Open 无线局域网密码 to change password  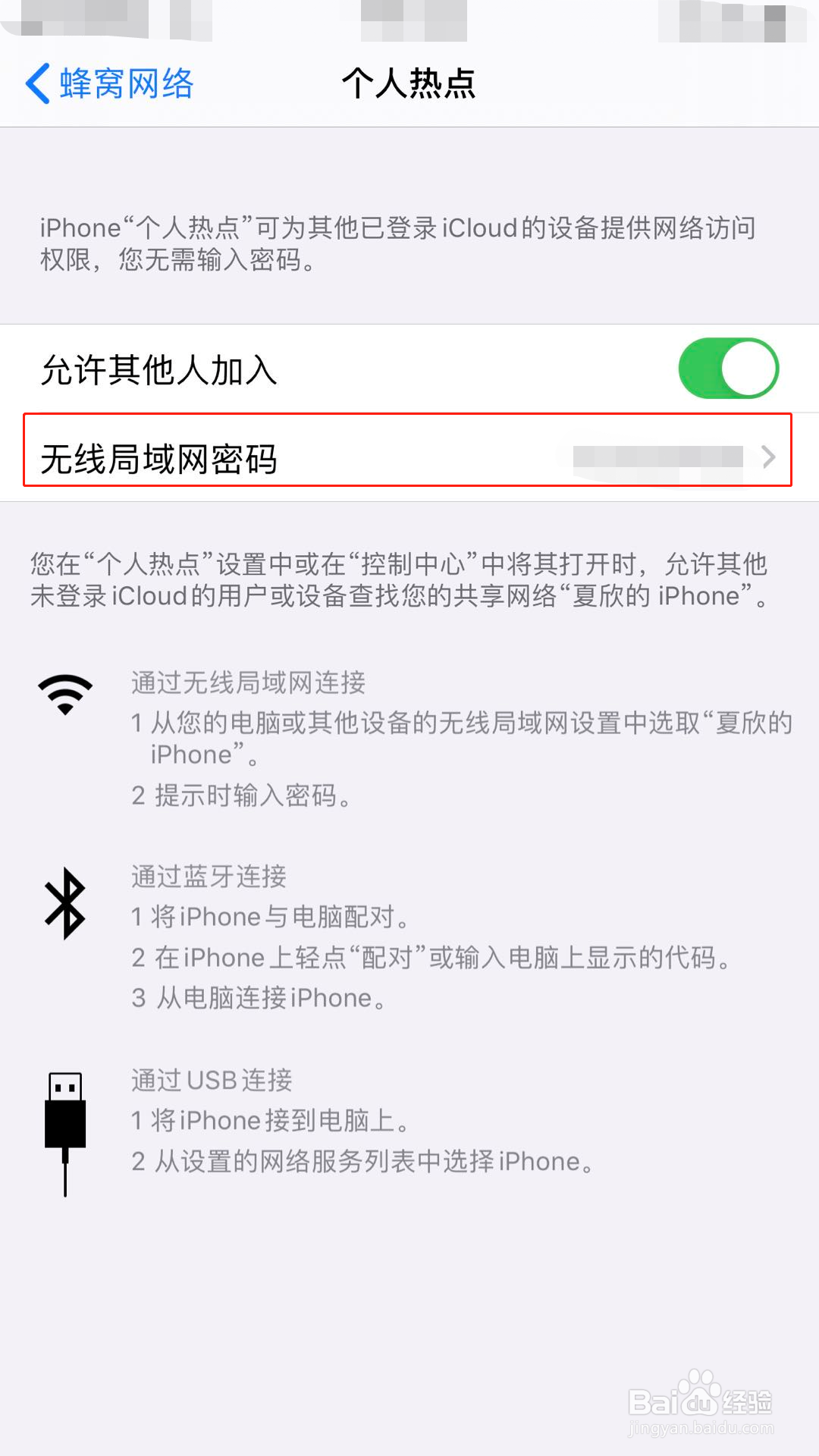click(159, 457)
